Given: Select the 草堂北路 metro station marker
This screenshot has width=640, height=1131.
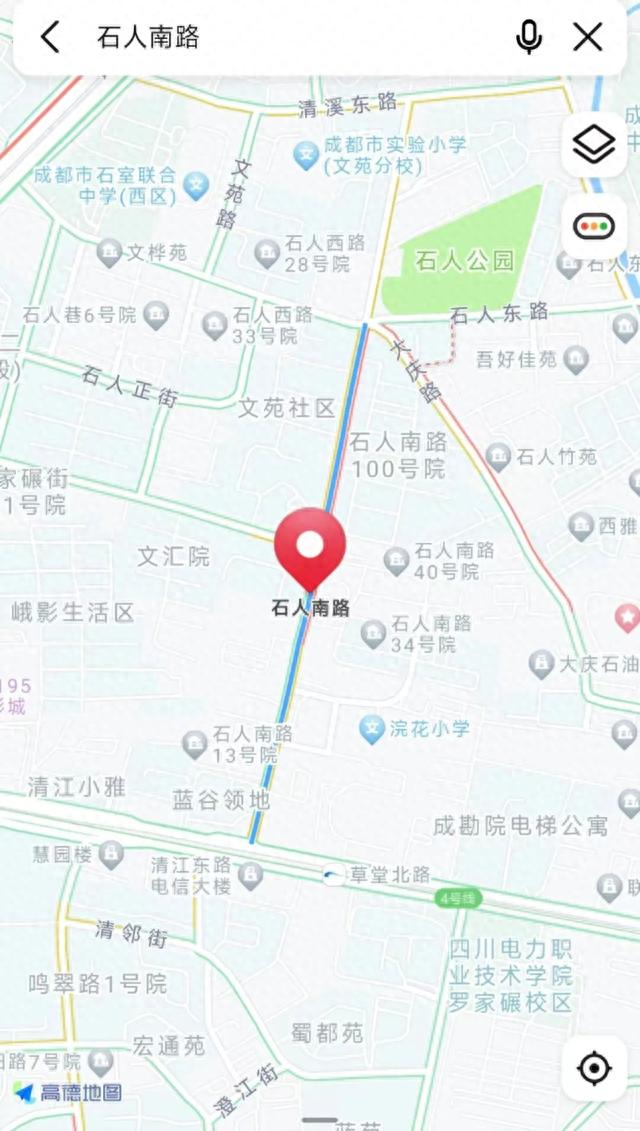Looking at the screenshot, I should click(334, 875).
